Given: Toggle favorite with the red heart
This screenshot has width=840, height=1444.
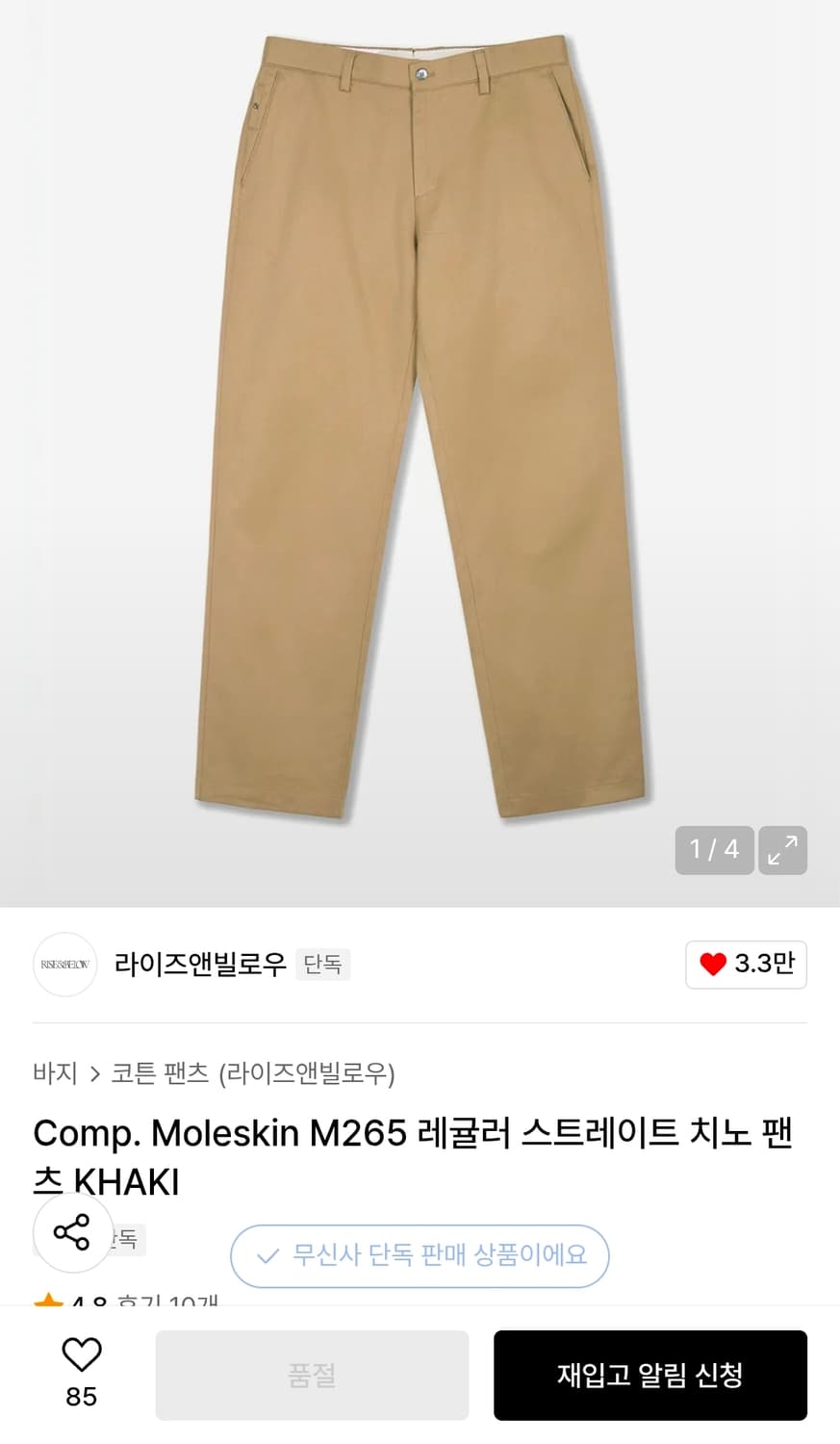Looking at the screenshot, I should pyautogui.click(x=713, y=965).
